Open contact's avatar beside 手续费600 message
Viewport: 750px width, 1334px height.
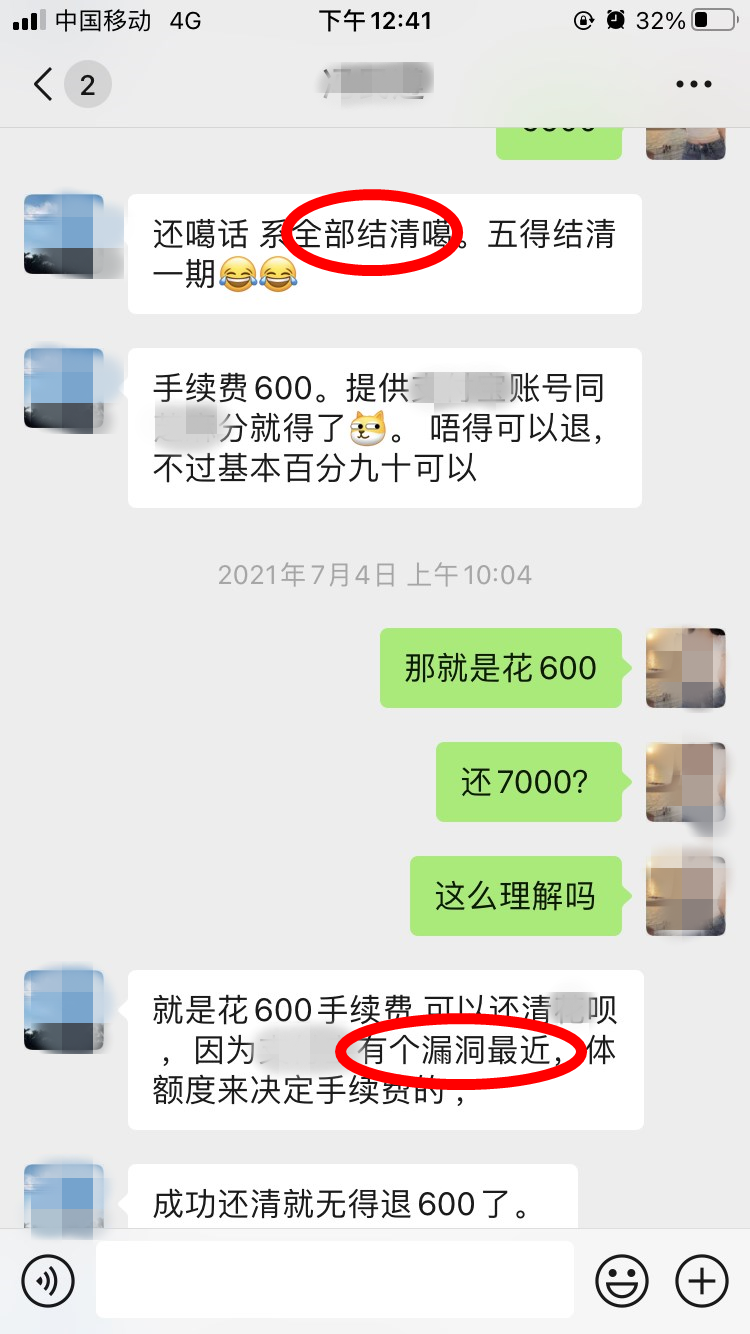[x=64, y=389]
